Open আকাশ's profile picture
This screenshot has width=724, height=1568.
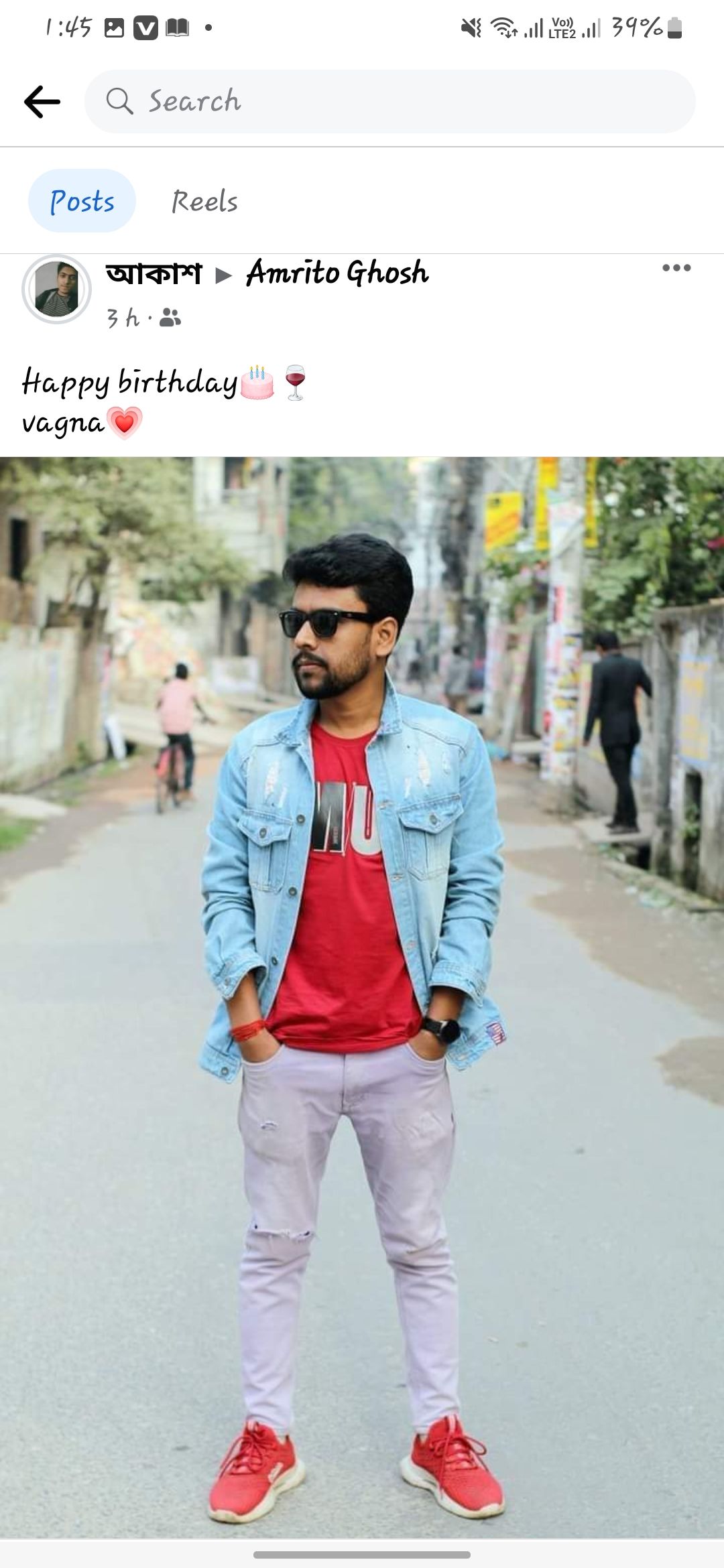coord(57,289)
